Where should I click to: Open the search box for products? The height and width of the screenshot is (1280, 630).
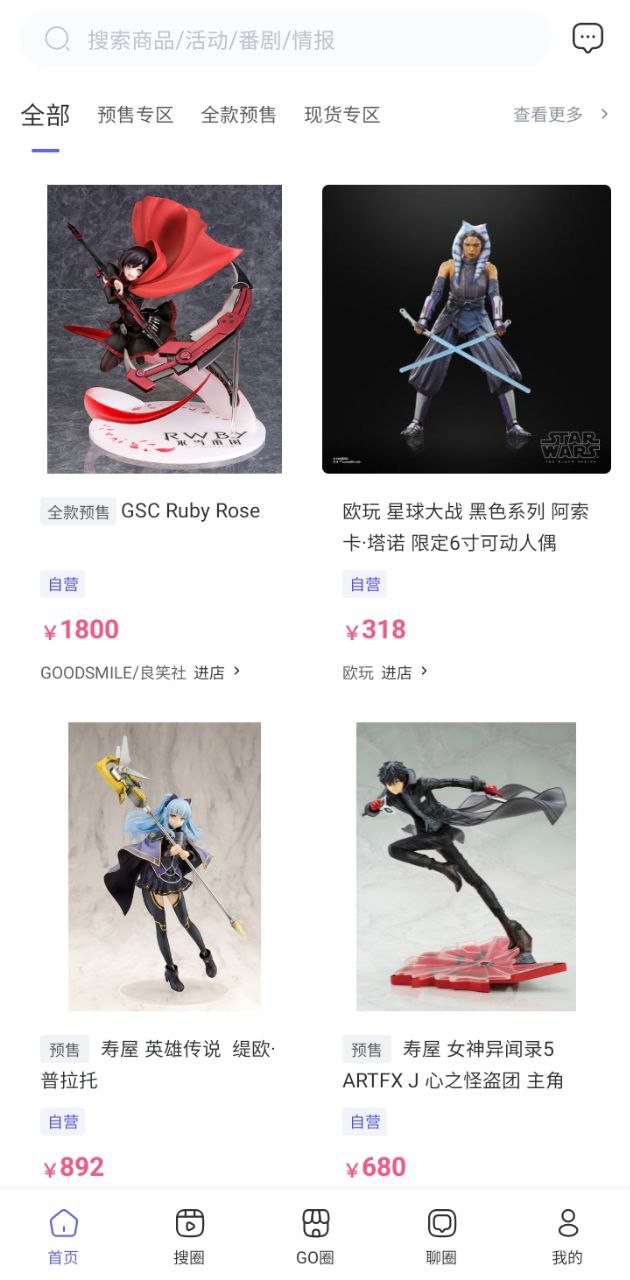pos(285,40)
